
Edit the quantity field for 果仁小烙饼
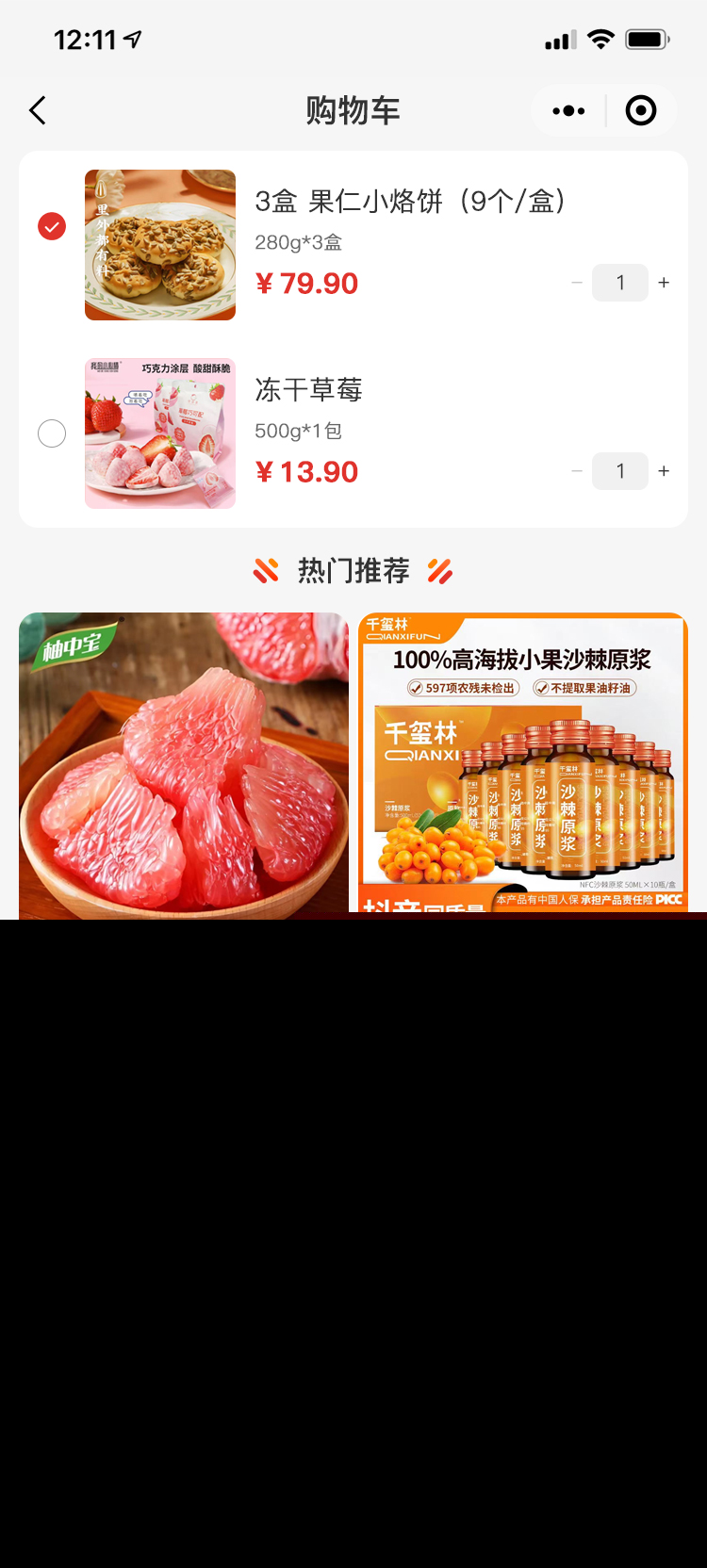click(x=620, y=283)
